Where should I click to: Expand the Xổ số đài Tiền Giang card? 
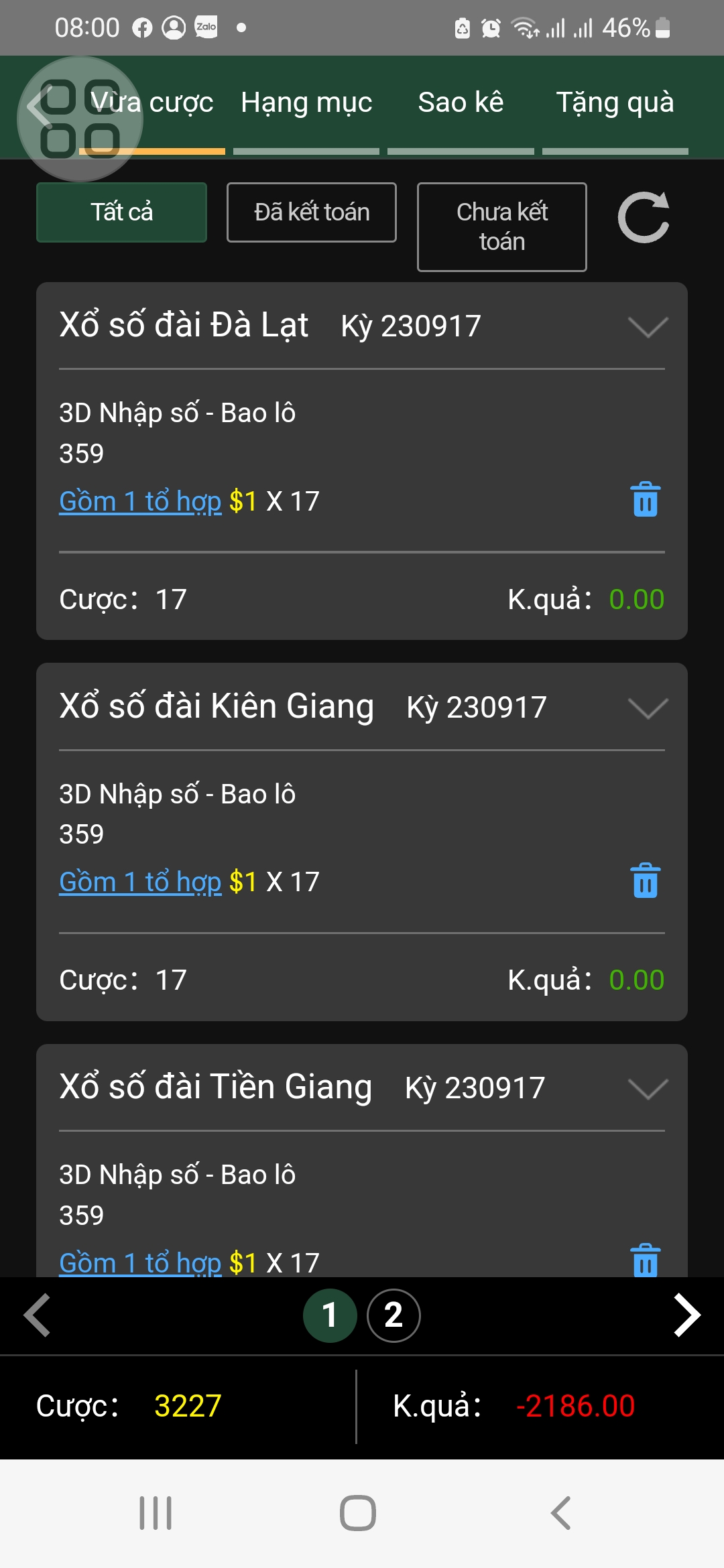(648, 1089)
